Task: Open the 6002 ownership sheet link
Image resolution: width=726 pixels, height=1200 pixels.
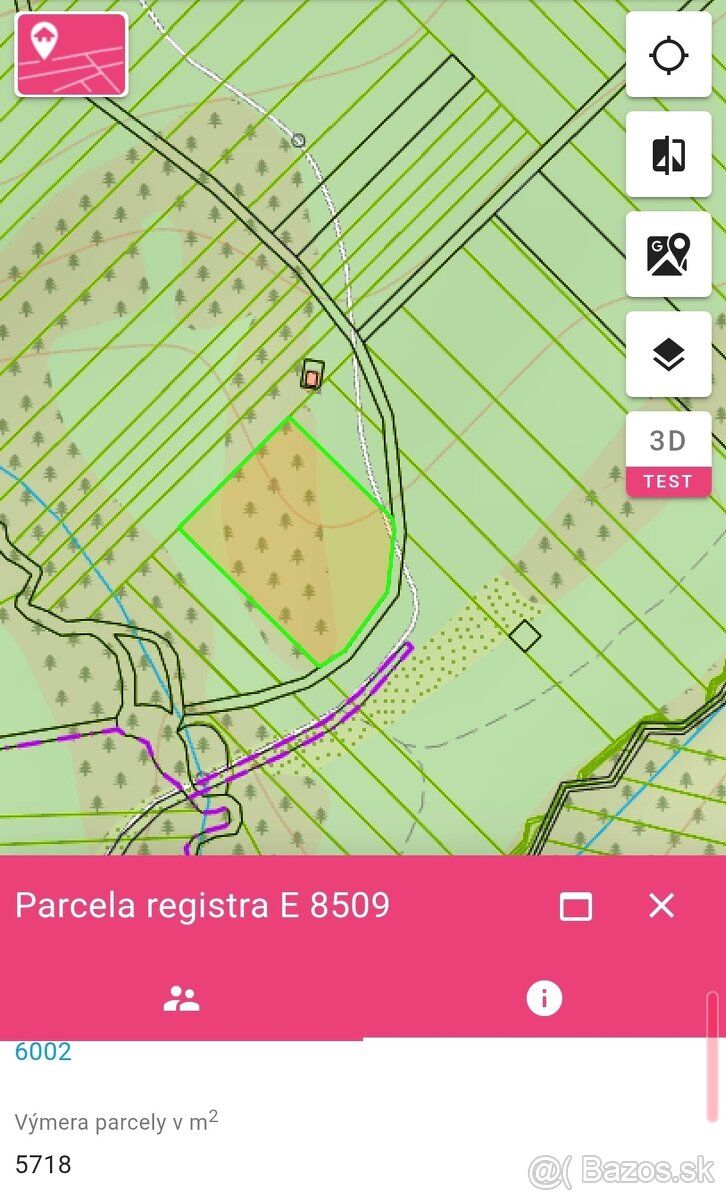Action: [x=43, y=1051]
